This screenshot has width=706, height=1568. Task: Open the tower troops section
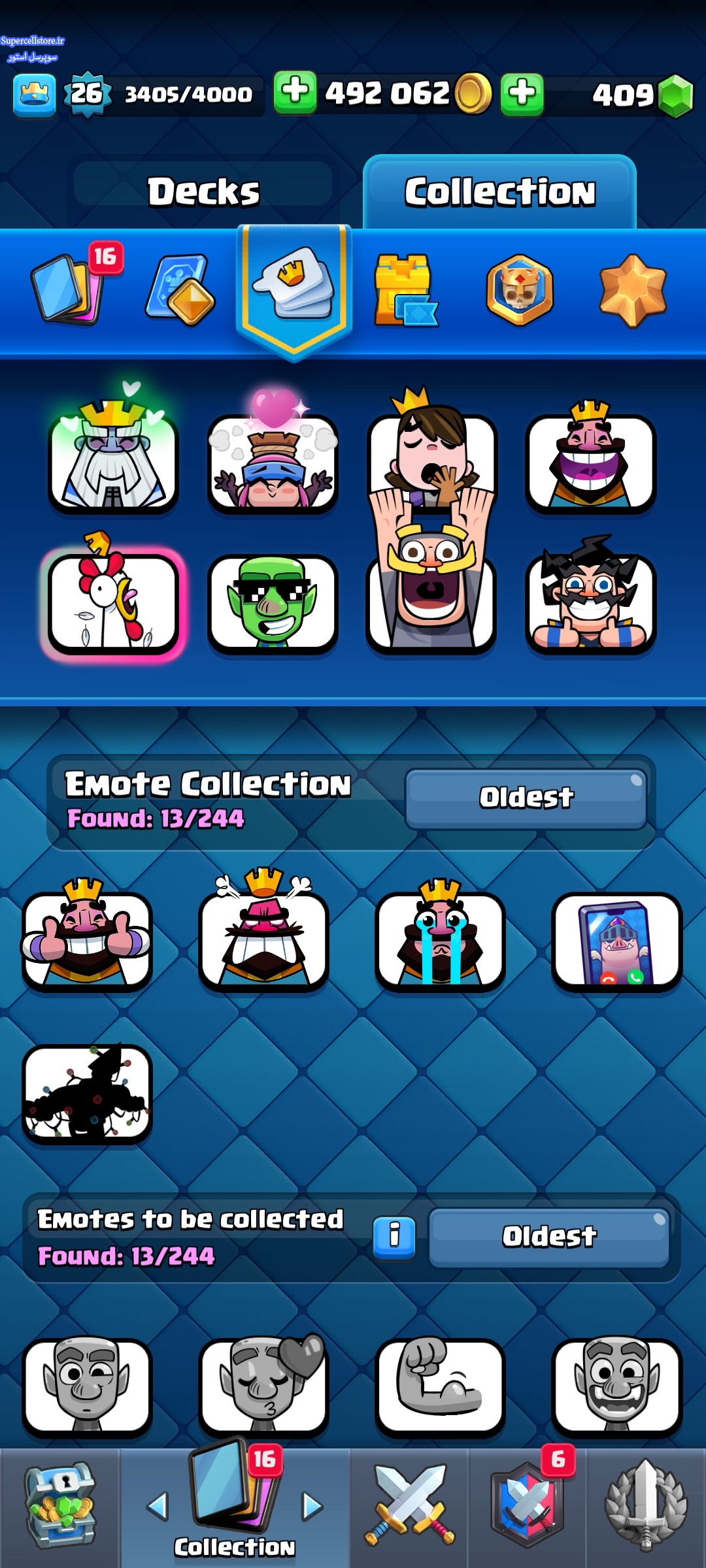404,291
